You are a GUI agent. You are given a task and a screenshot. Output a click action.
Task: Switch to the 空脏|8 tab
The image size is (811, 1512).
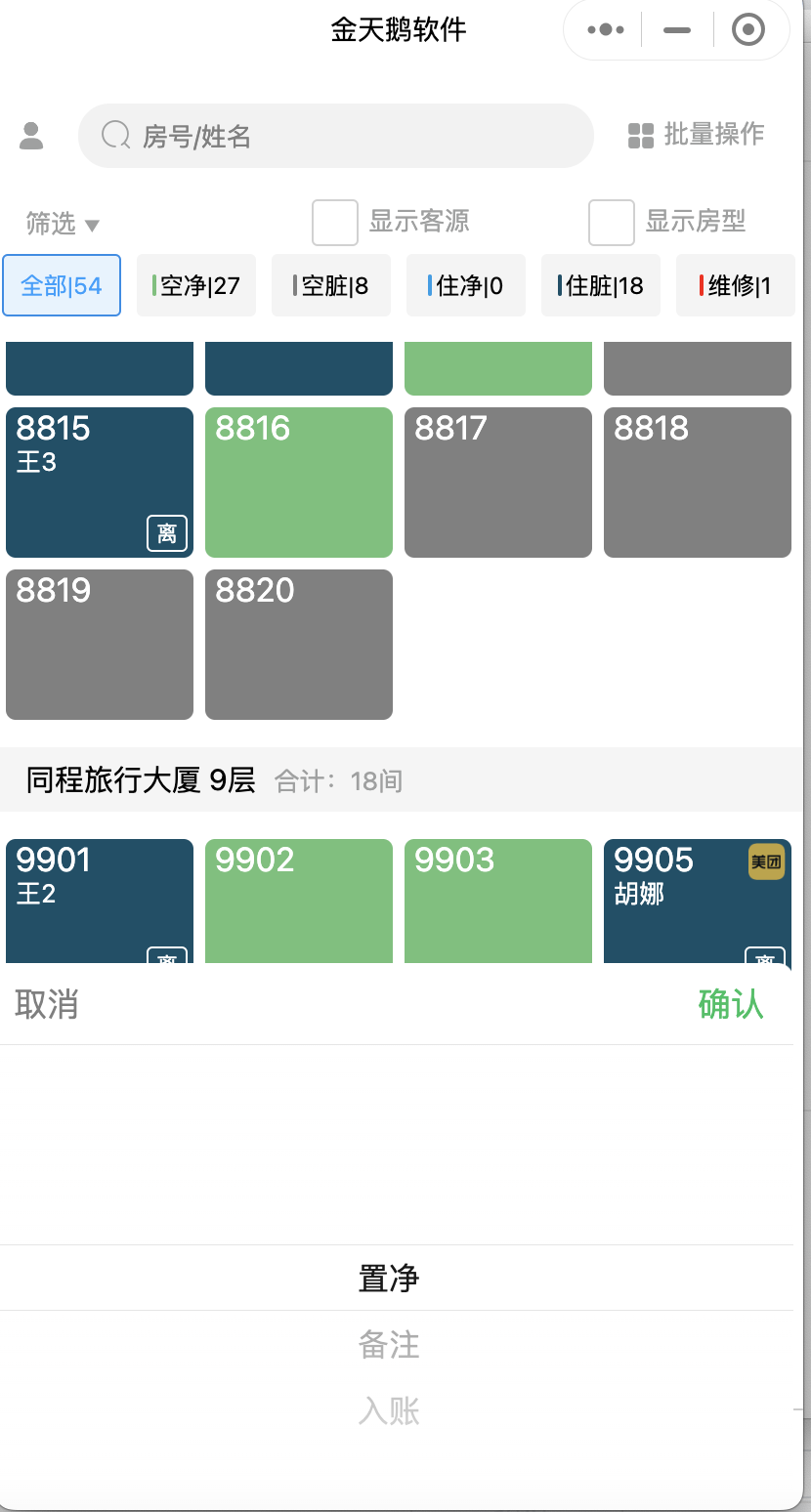coord(331,285)
